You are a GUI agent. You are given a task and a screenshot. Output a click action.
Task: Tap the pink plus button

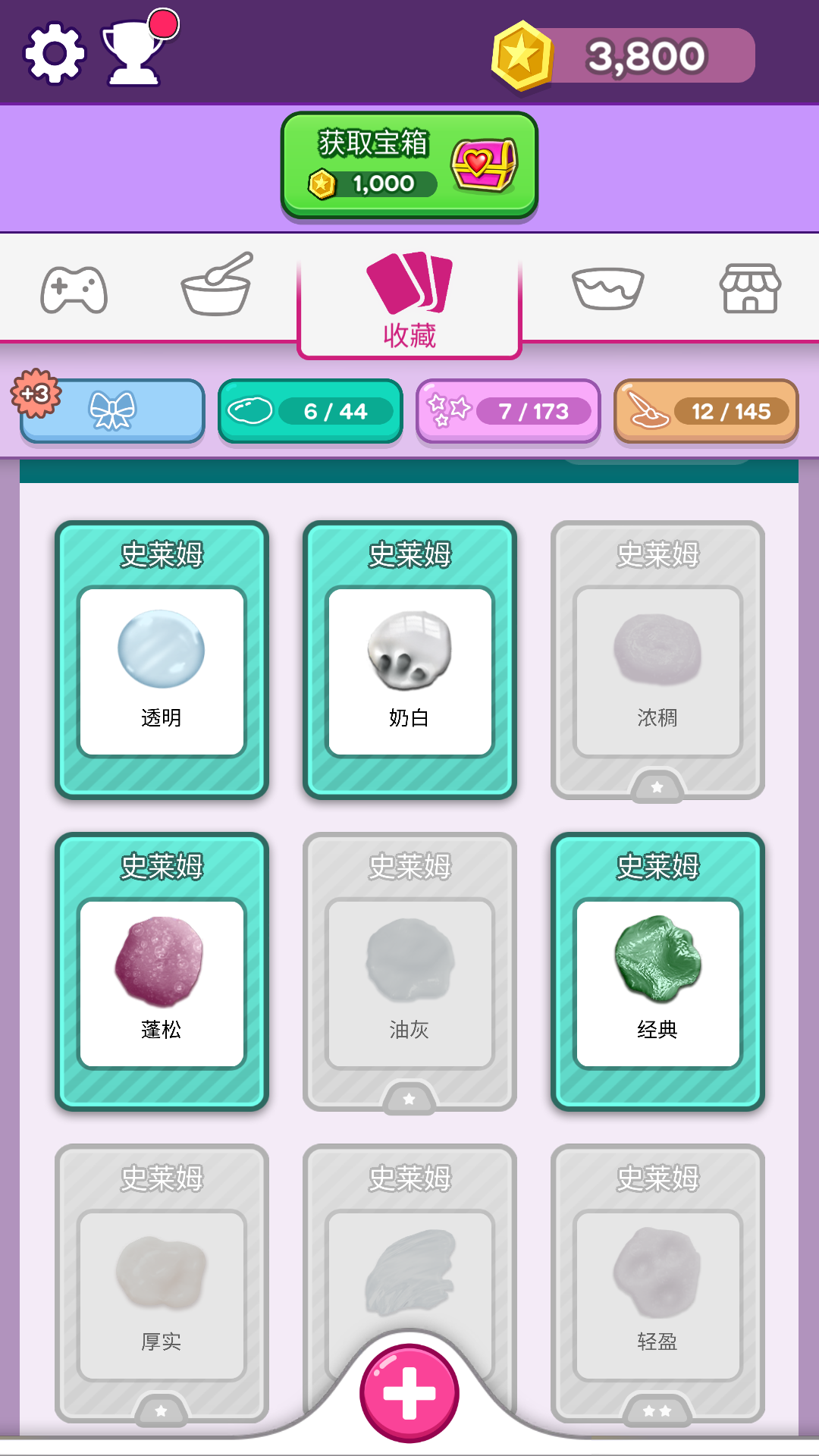pos(409,1393)
